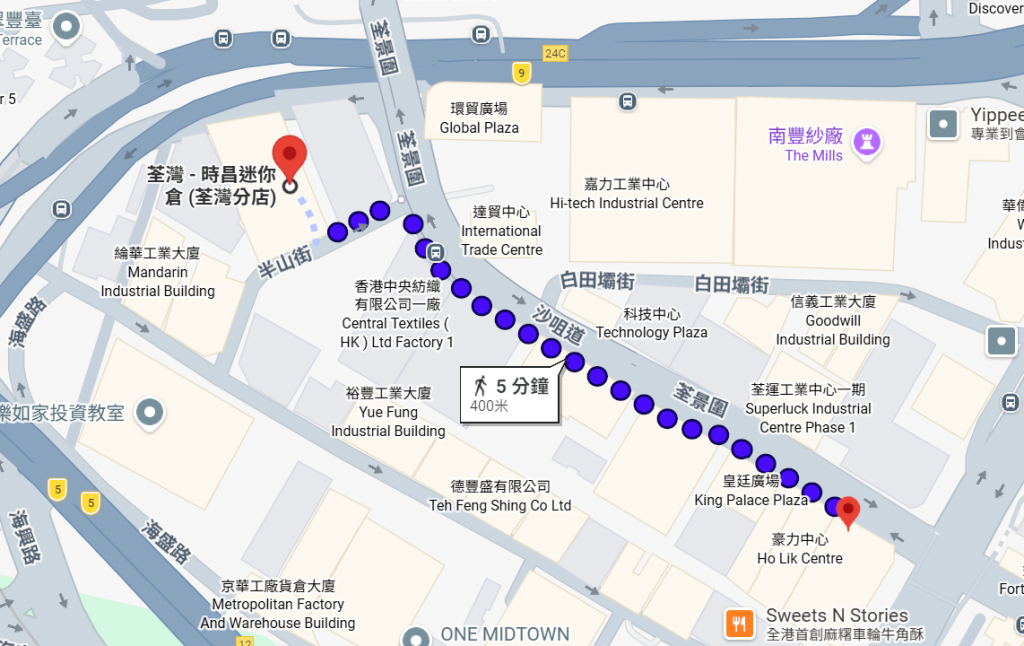This screenshot has width=1024, height=646.
Task: Open the ONE MIDTOWN place marker
Action: pyautogui.click(x=415, y=637)
